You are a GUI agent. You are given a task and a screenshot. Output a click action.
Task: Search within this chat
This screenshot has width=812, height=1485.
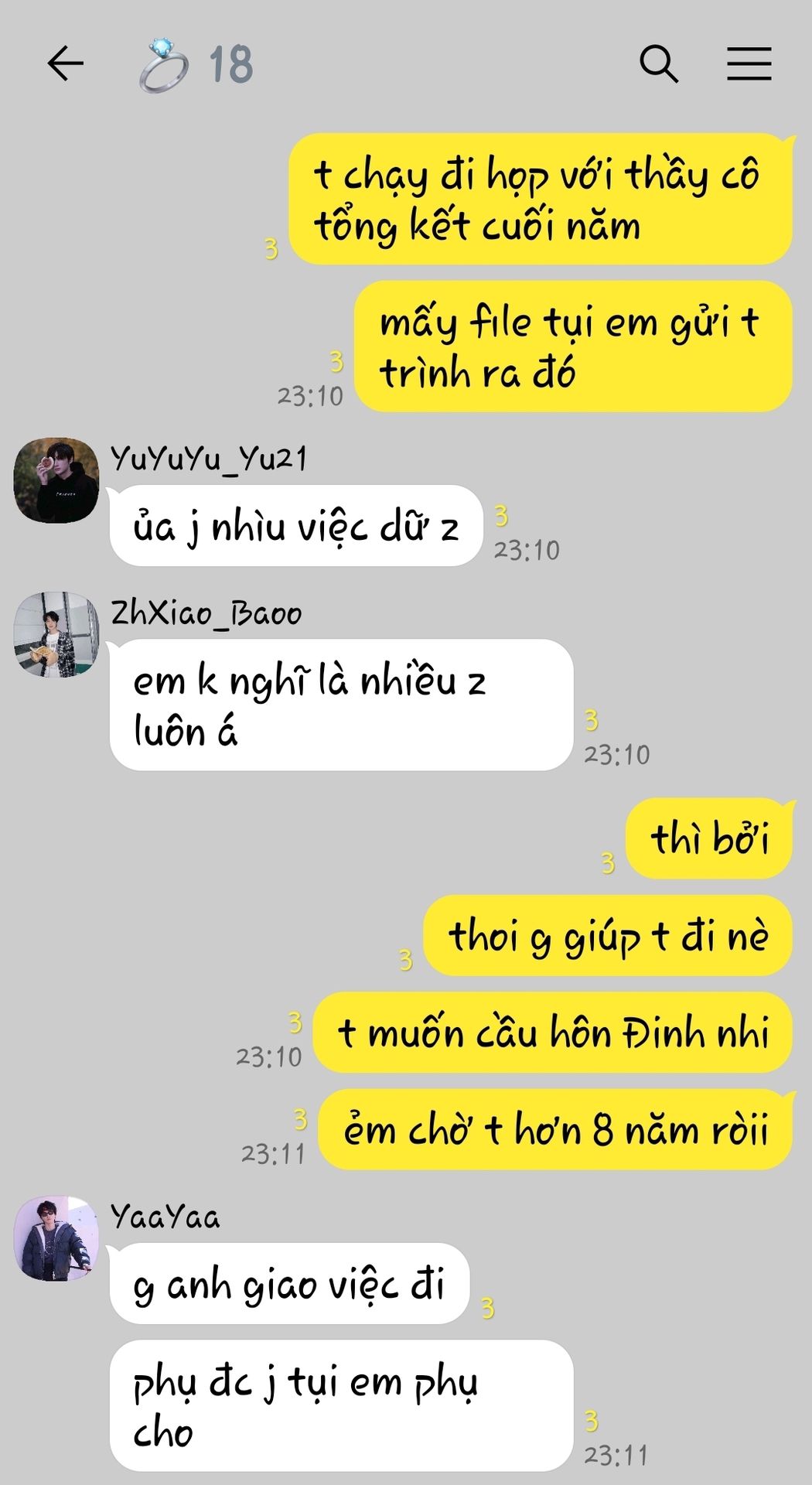659,63
